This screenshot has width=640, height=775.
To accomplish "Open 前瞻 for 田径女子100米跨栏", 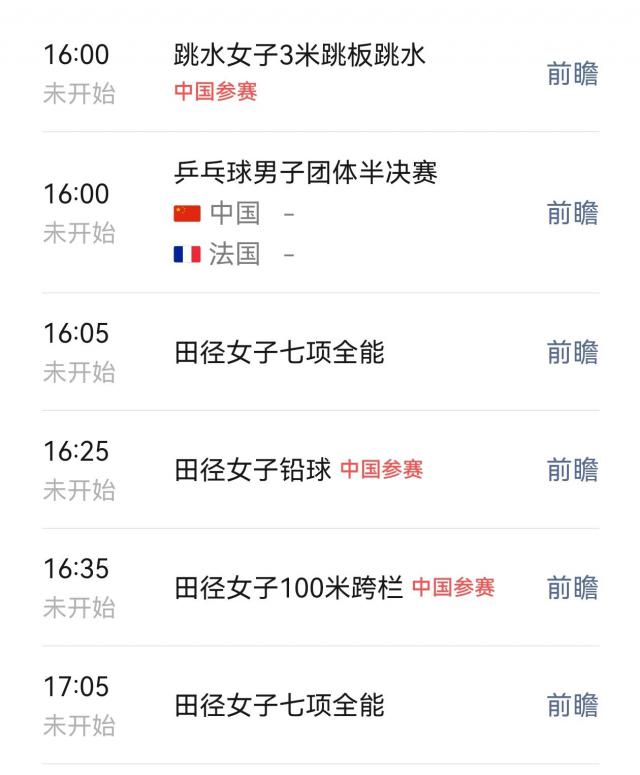I will 572,588.
